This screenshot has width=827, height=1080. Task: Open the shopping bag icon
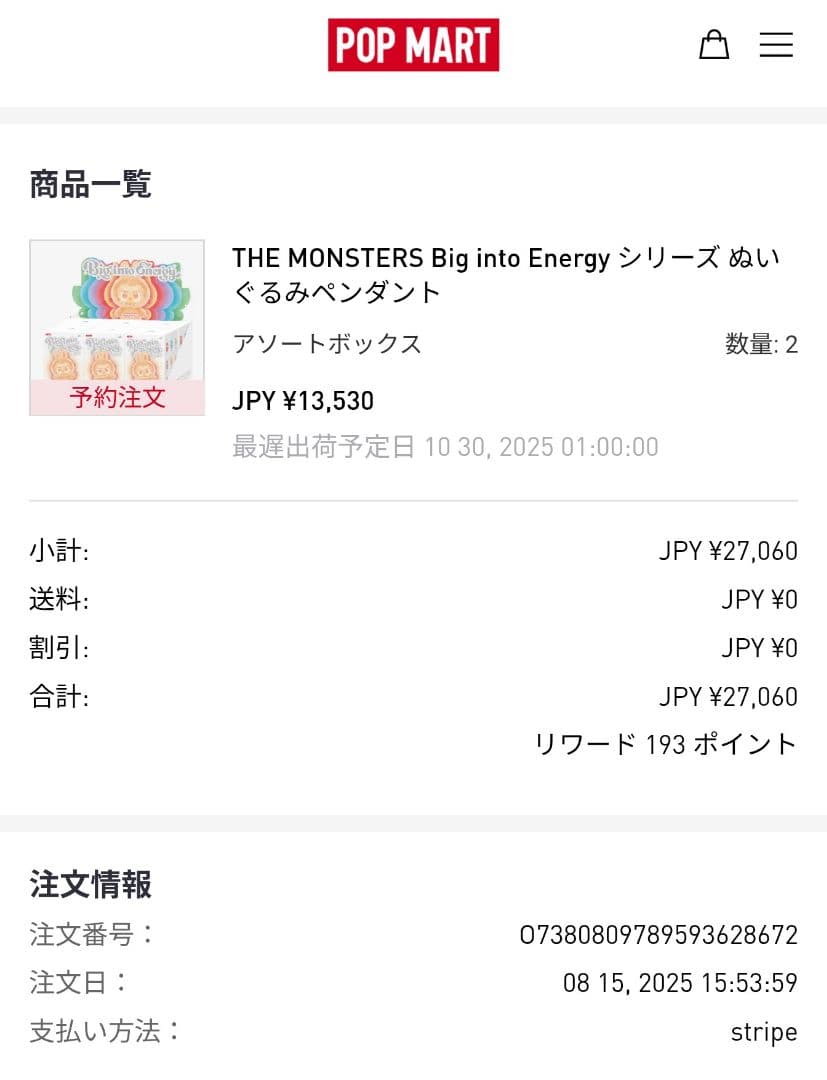tap(713, 44)
